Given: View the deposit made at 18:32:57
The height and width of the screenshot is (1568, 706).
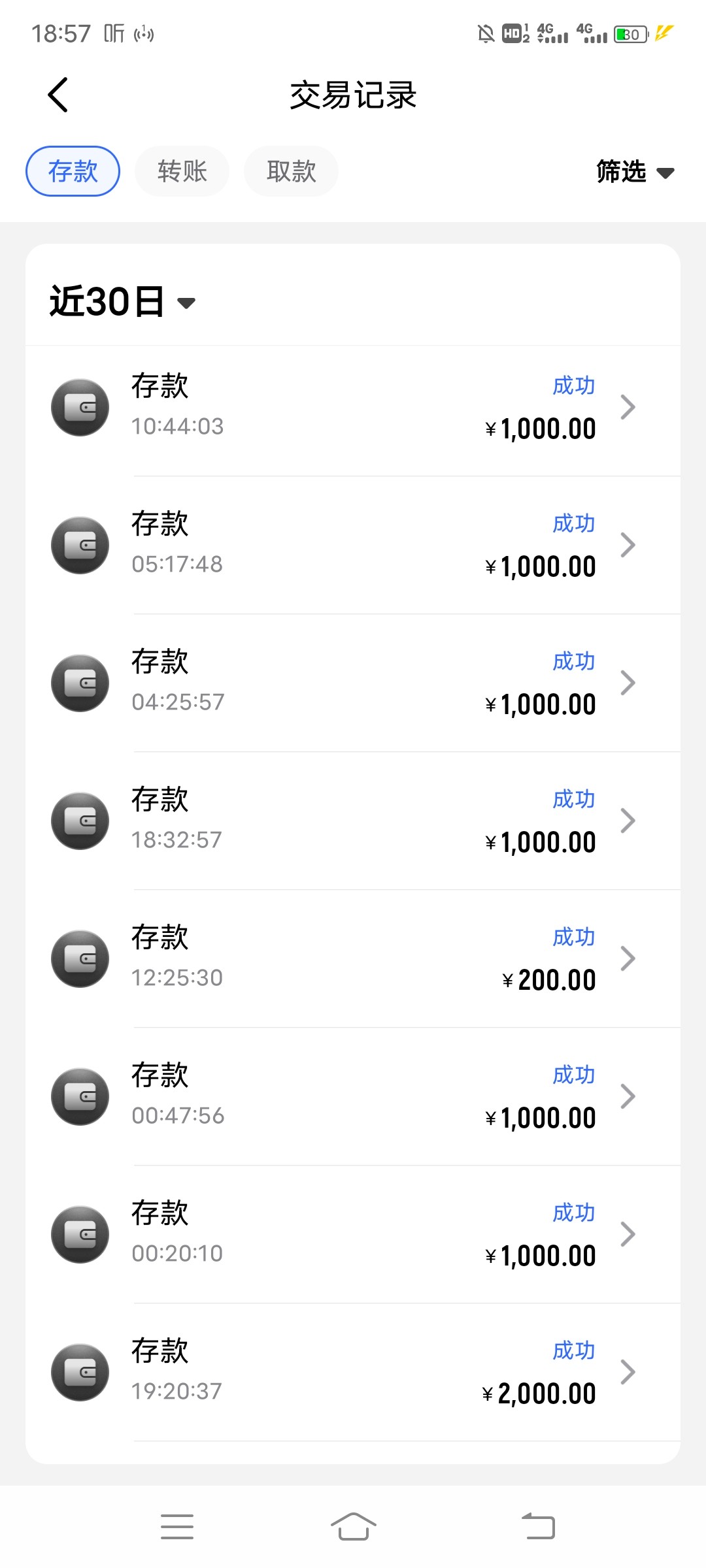Looking at the screenshot, I should point(353,821).
